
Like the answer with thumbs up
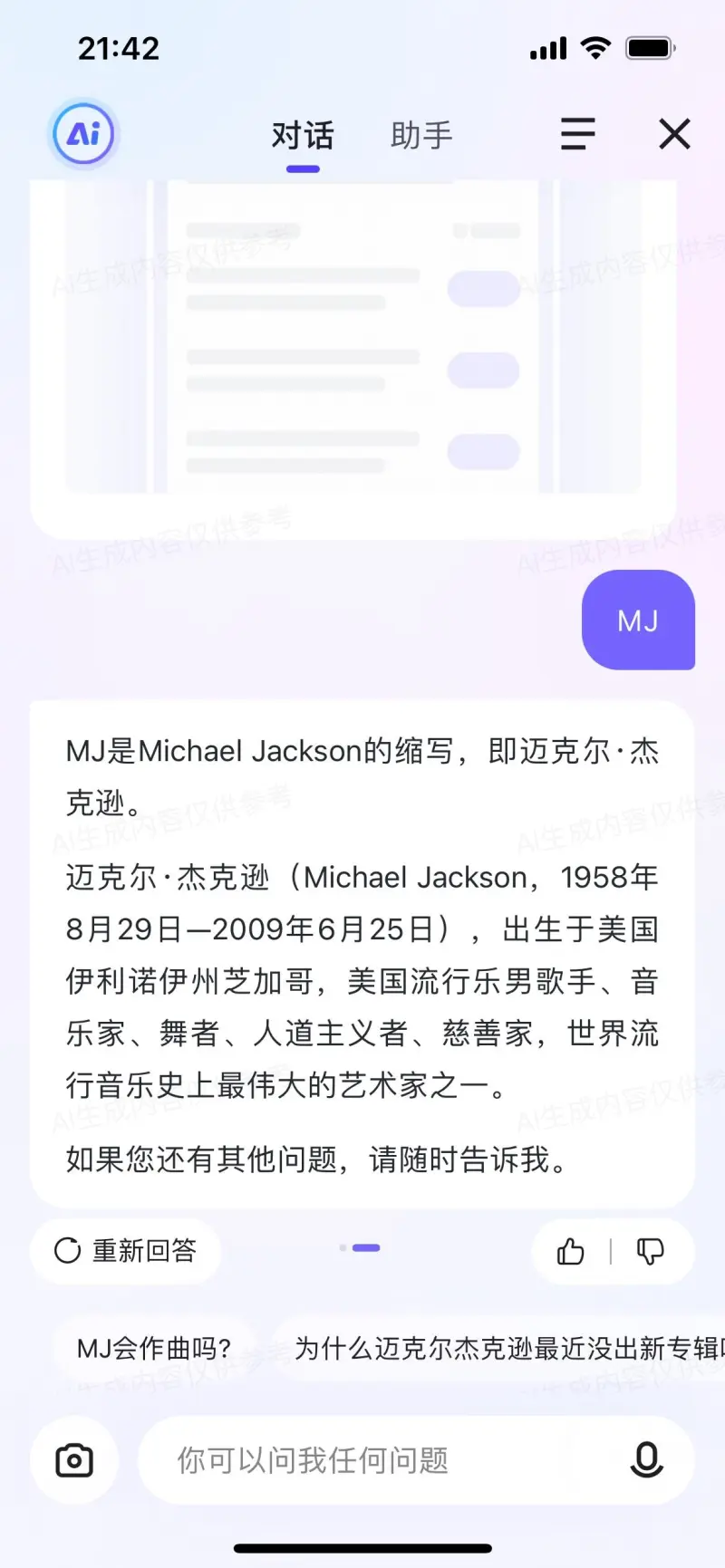(x=571, y=1252)
